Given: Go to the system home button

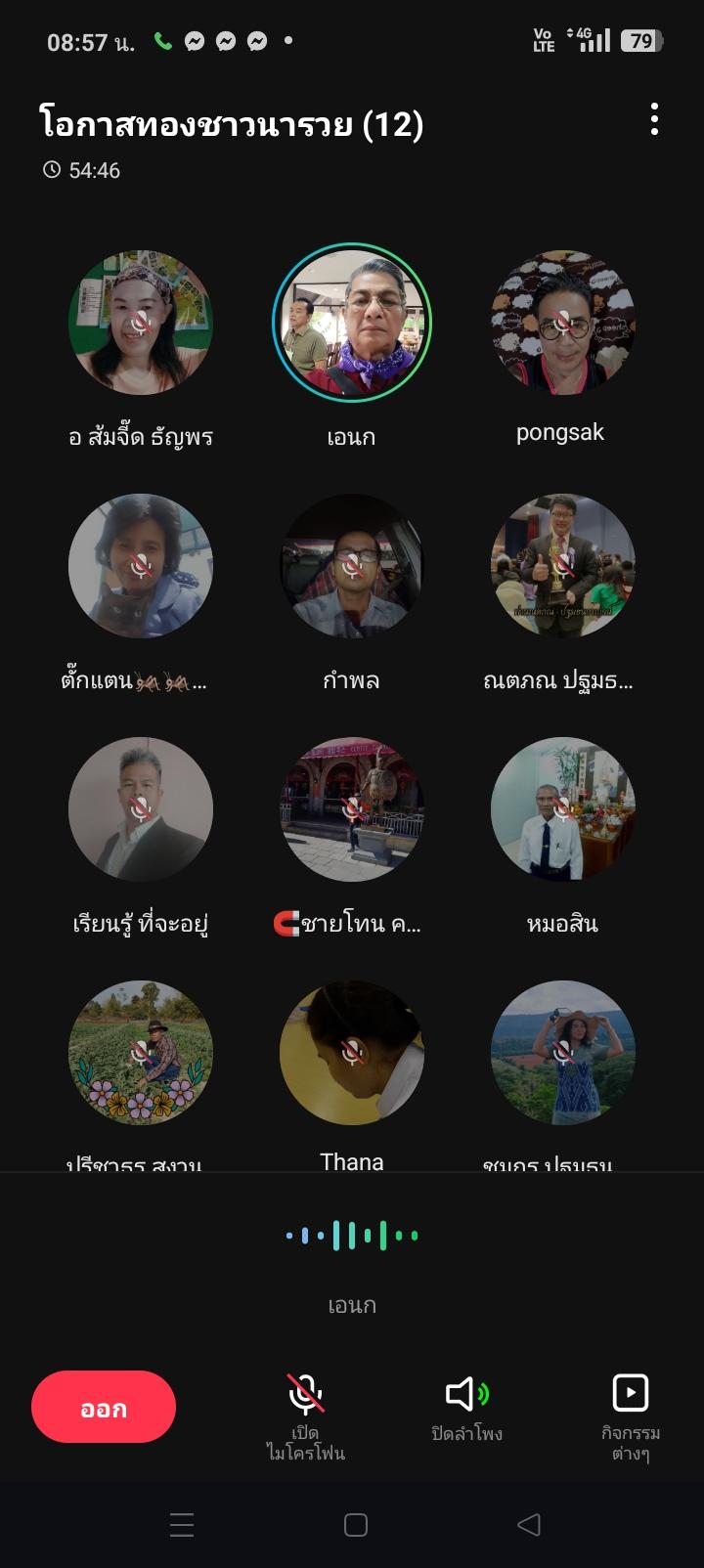Looking at the screenshot, I should pos(356,1524).
